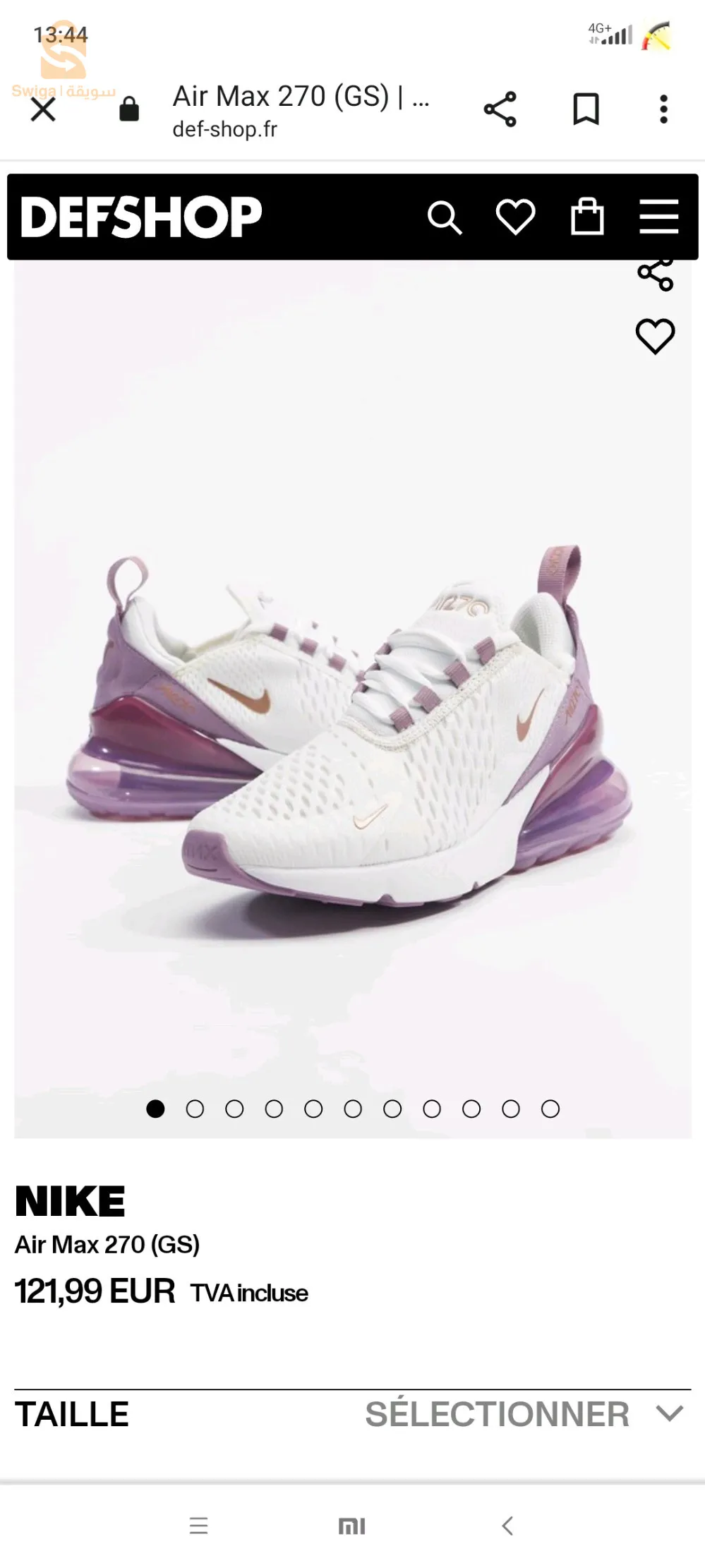
Task: Open DefShop search
Action: (x=445, y=217)
